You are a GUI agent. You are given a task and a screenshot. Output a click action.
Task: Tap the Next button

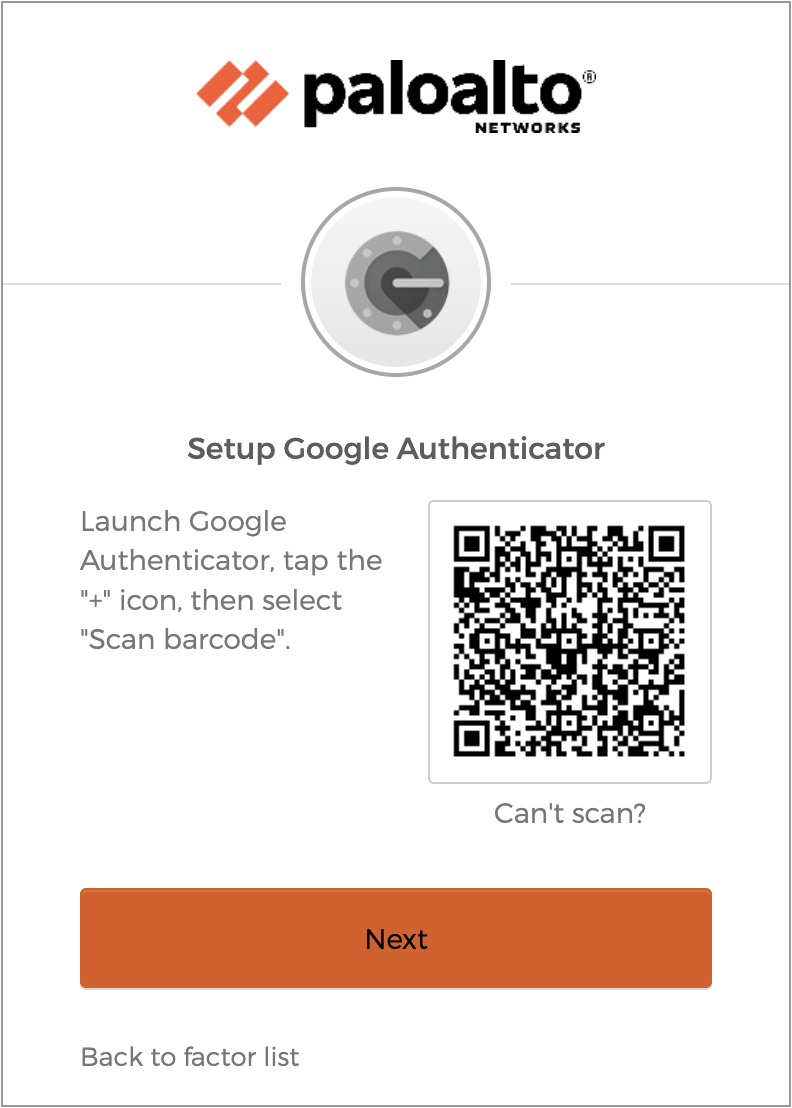coord(396,938)
